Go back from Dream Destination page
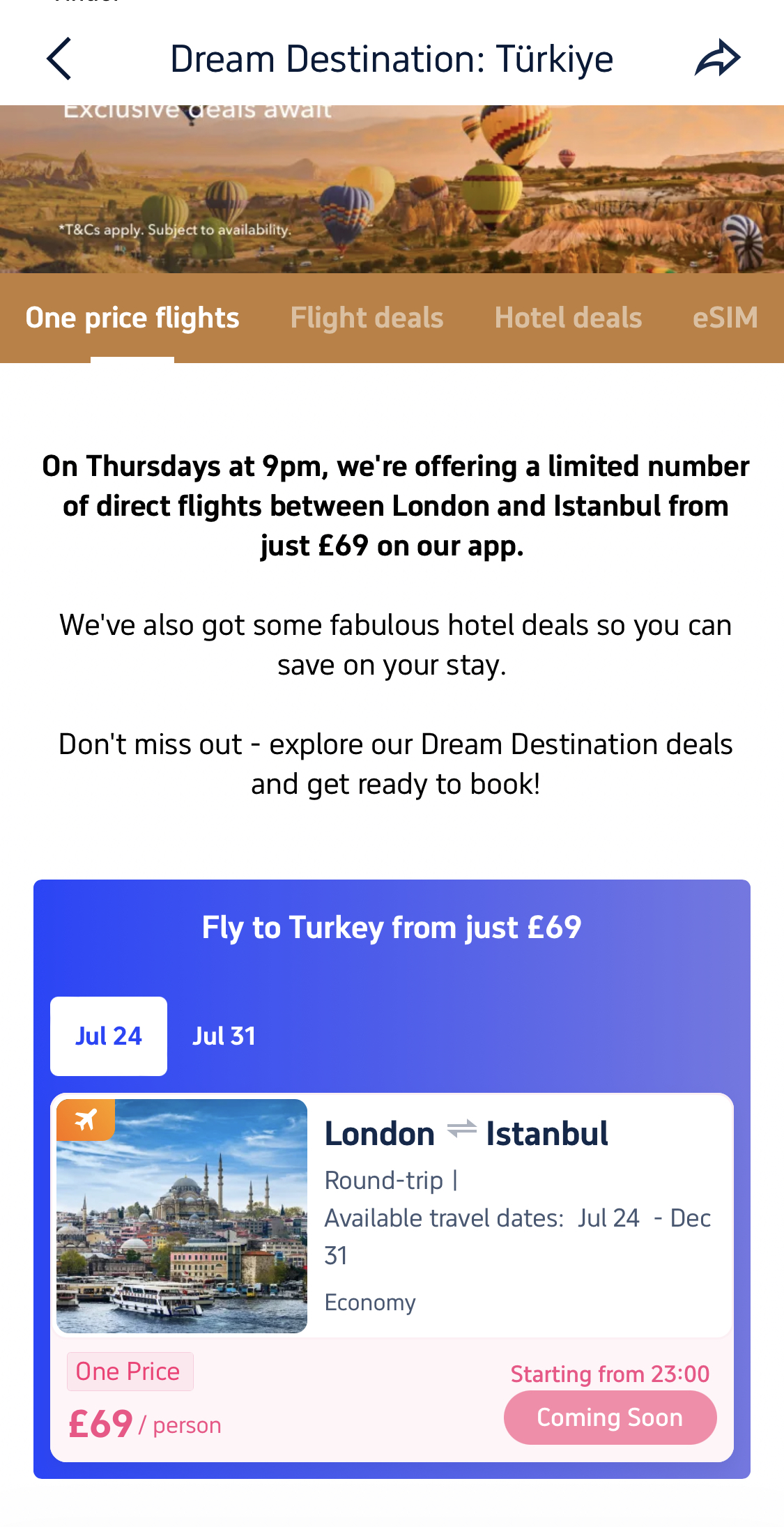Image resolution: width=784 pixels, height=1527 pixels. [x=60, y=59]
